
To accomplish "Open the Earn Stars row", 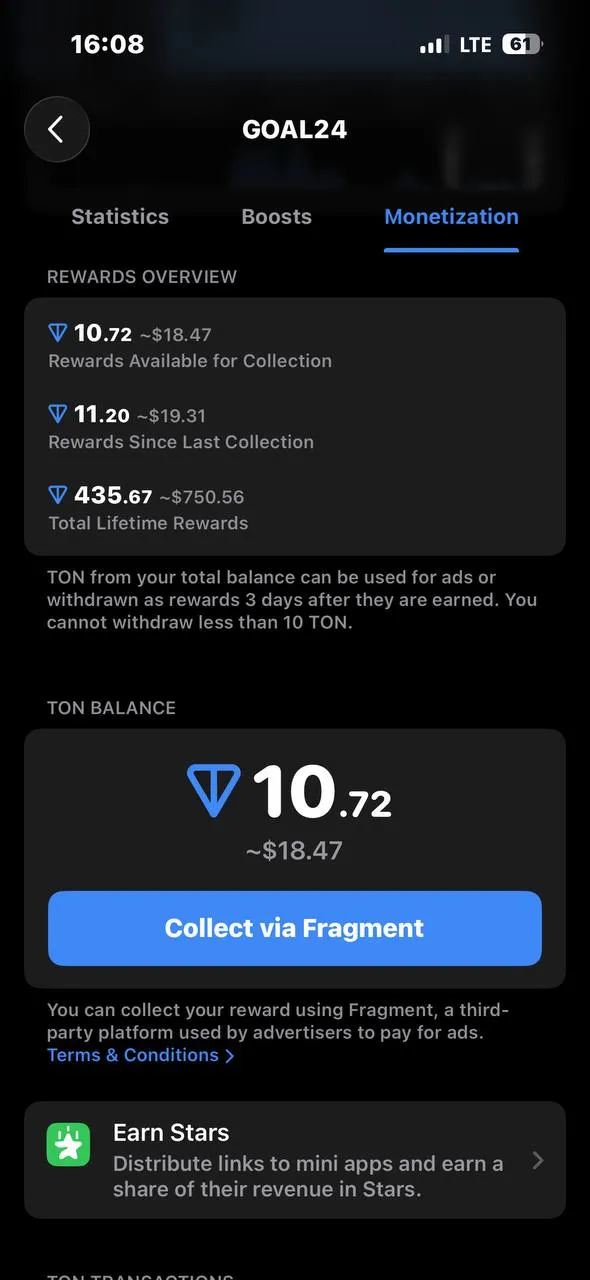I will tap(295, 1160).
